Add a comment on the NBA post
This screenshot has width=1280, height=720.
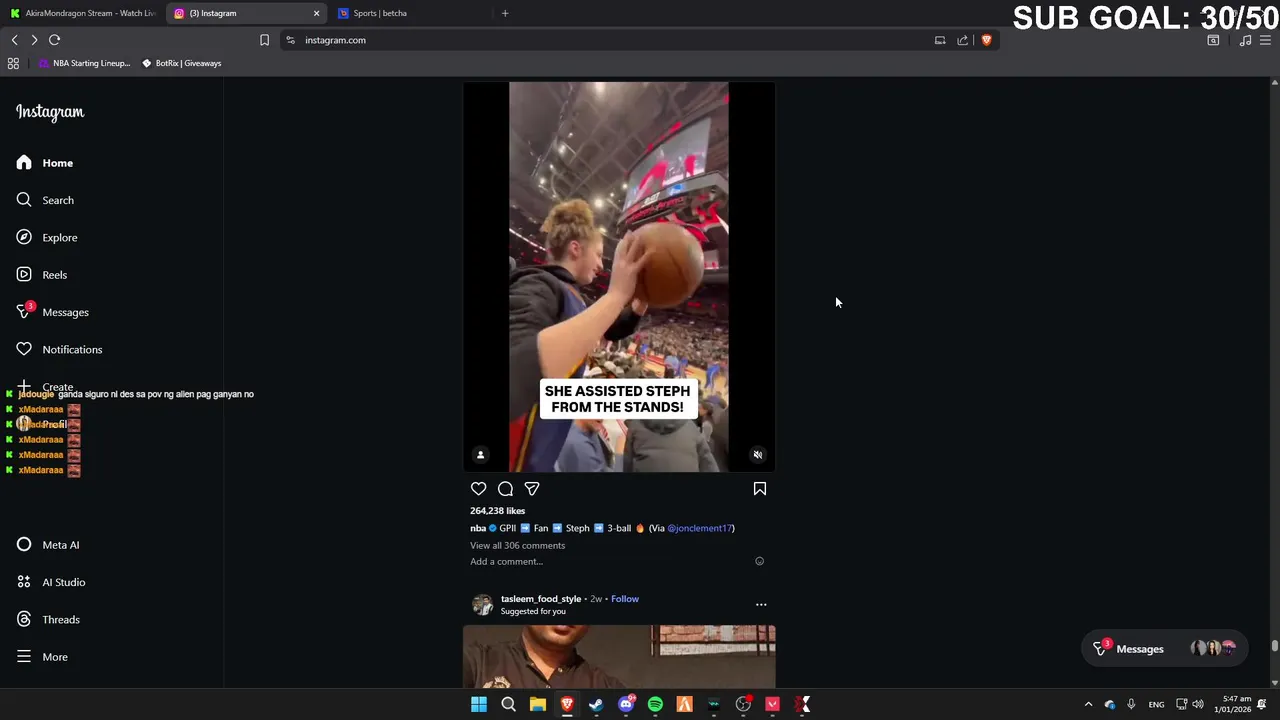pos(506,562)
